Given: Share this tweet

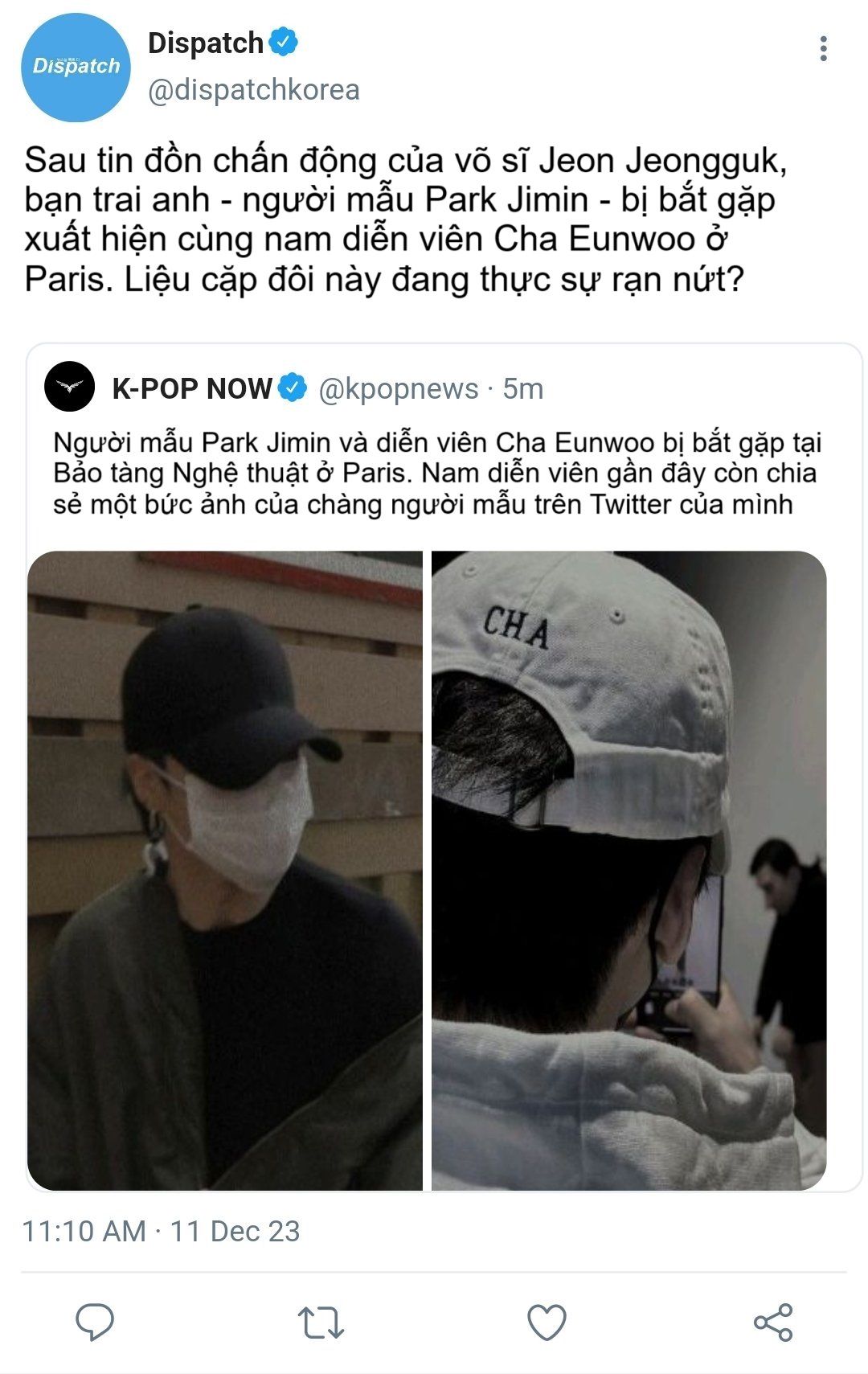Looking at the screenshot, I should (x=773, y=1321).
